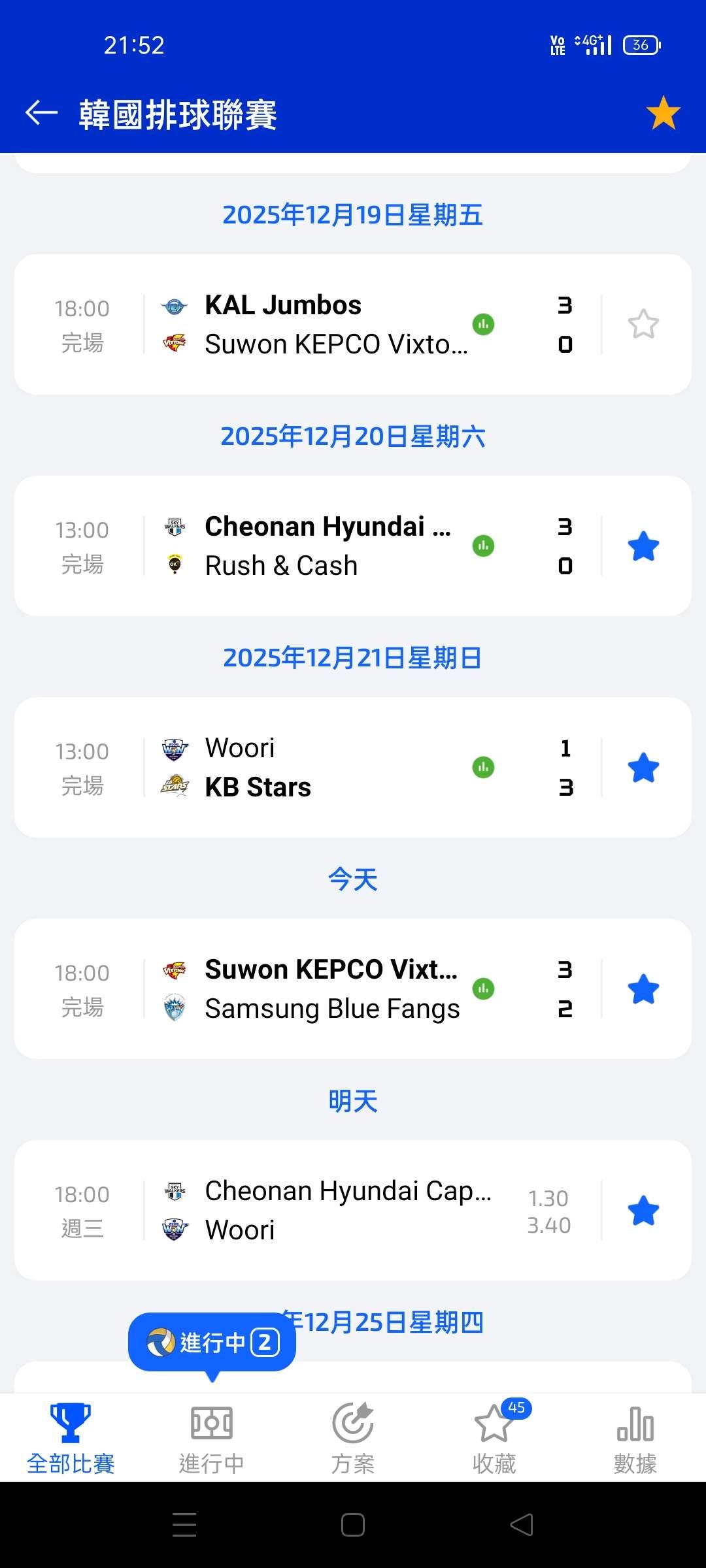Tap the 進行中 2 live matches bubble

coord(212,1343)
